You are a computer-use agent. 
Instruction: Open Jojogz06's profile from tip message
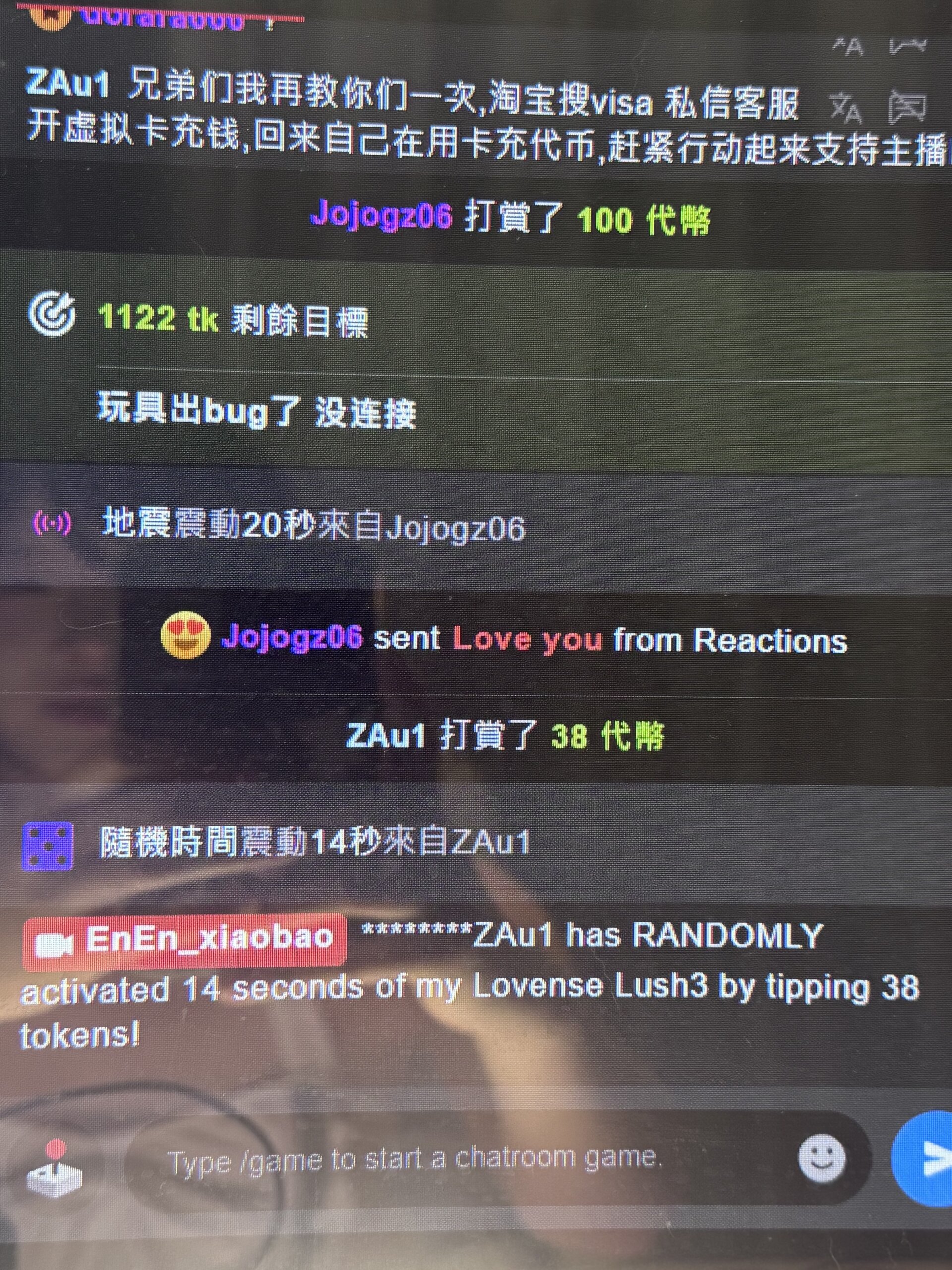(x=381, y=217)
